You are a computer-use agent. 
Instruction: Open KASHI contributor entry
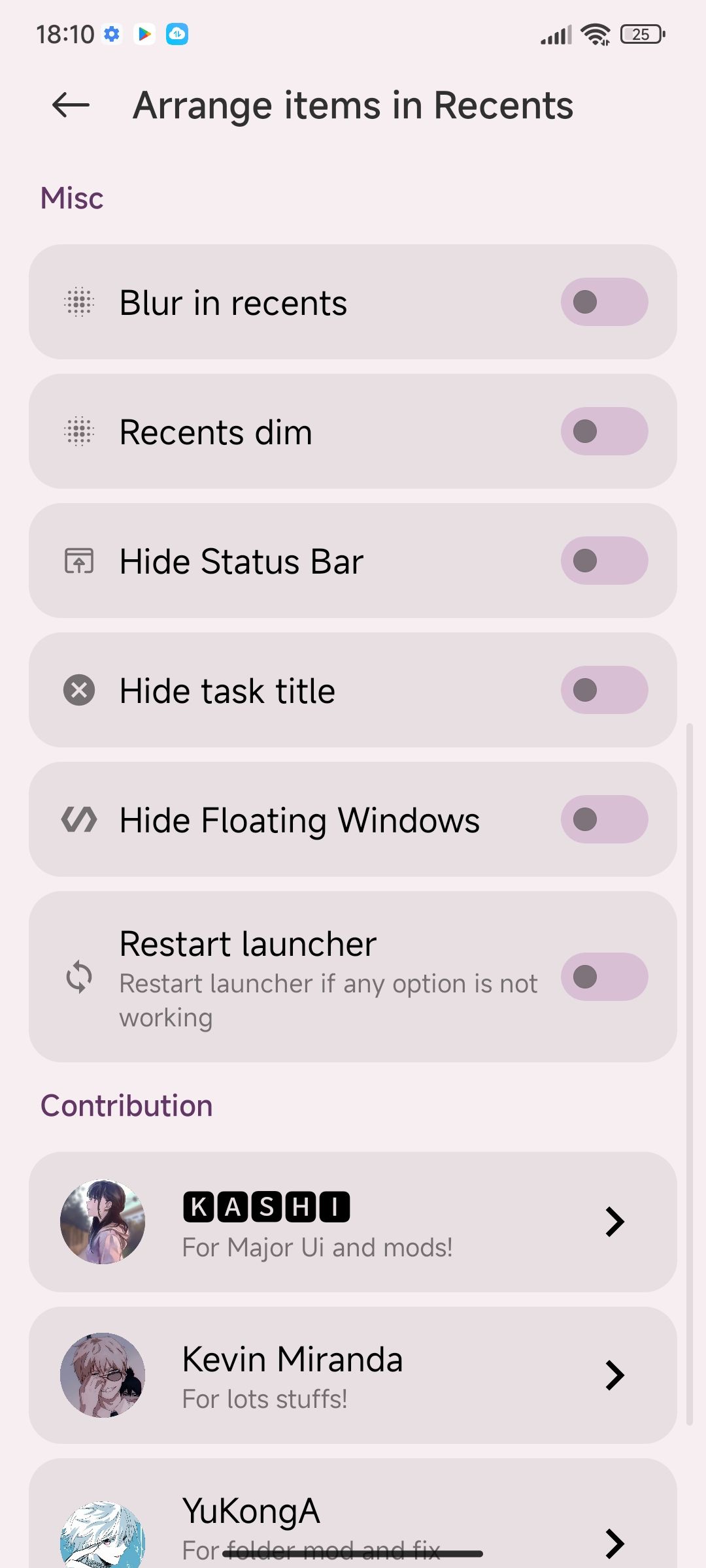pyautogui.click(x=353, y=1222)
